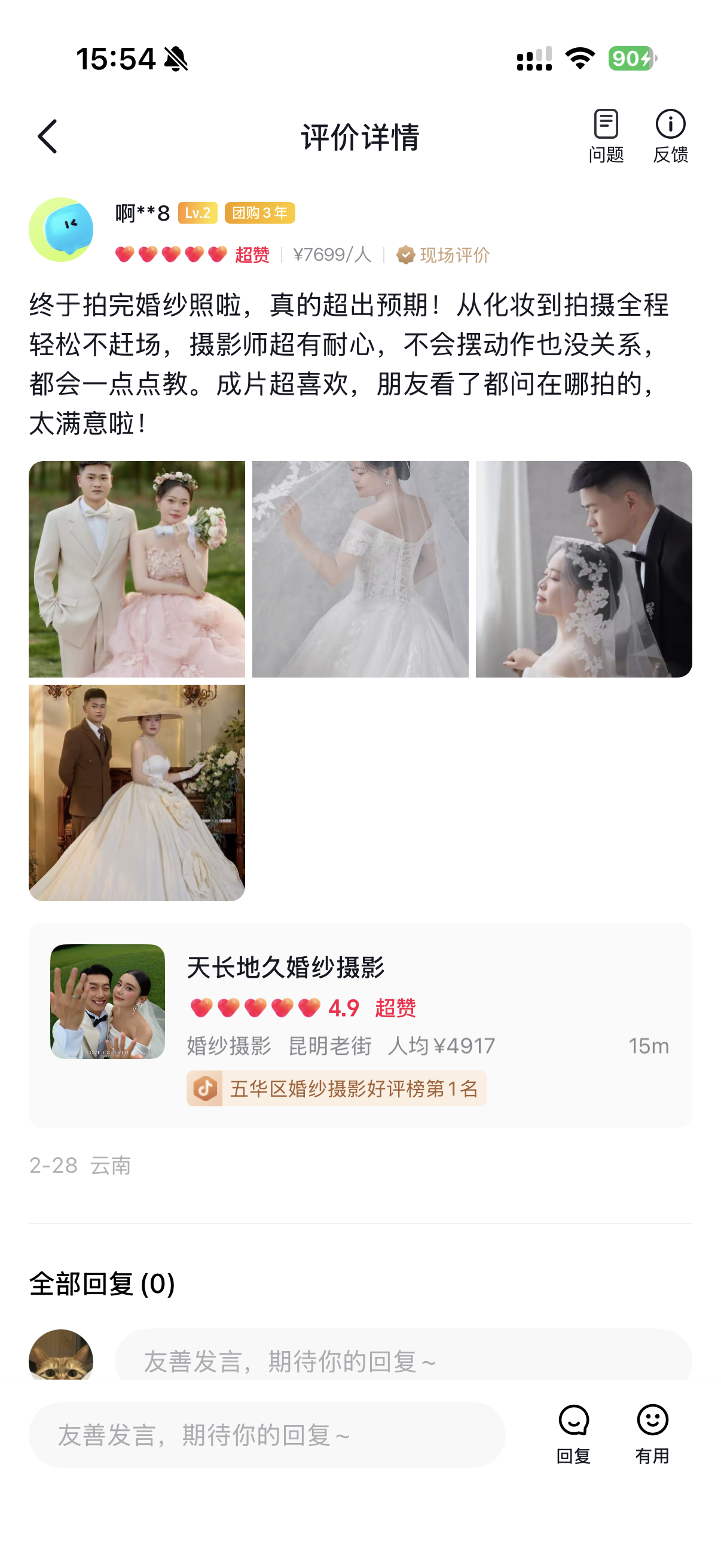Go back from the review details page
The height and width of the screenshot is (1568, 721).
pyautogui.click(x=47, y=136)
